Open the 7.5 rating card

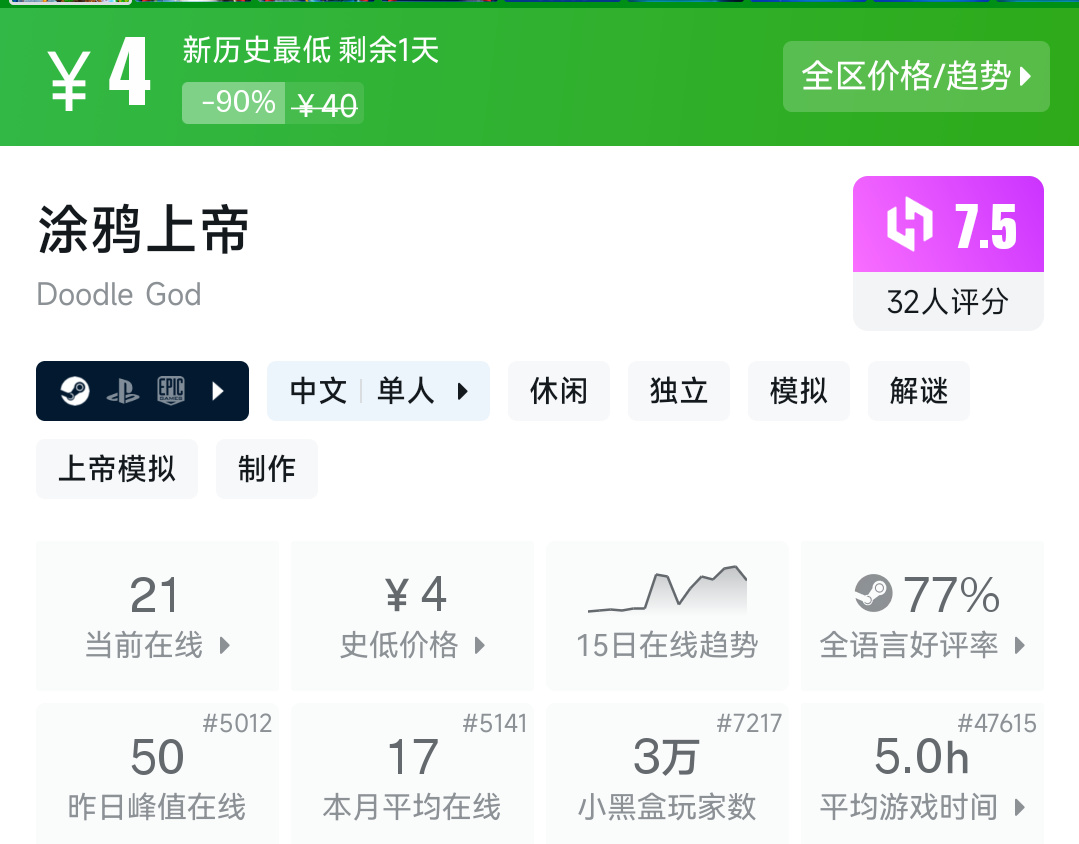coord(948,253)
